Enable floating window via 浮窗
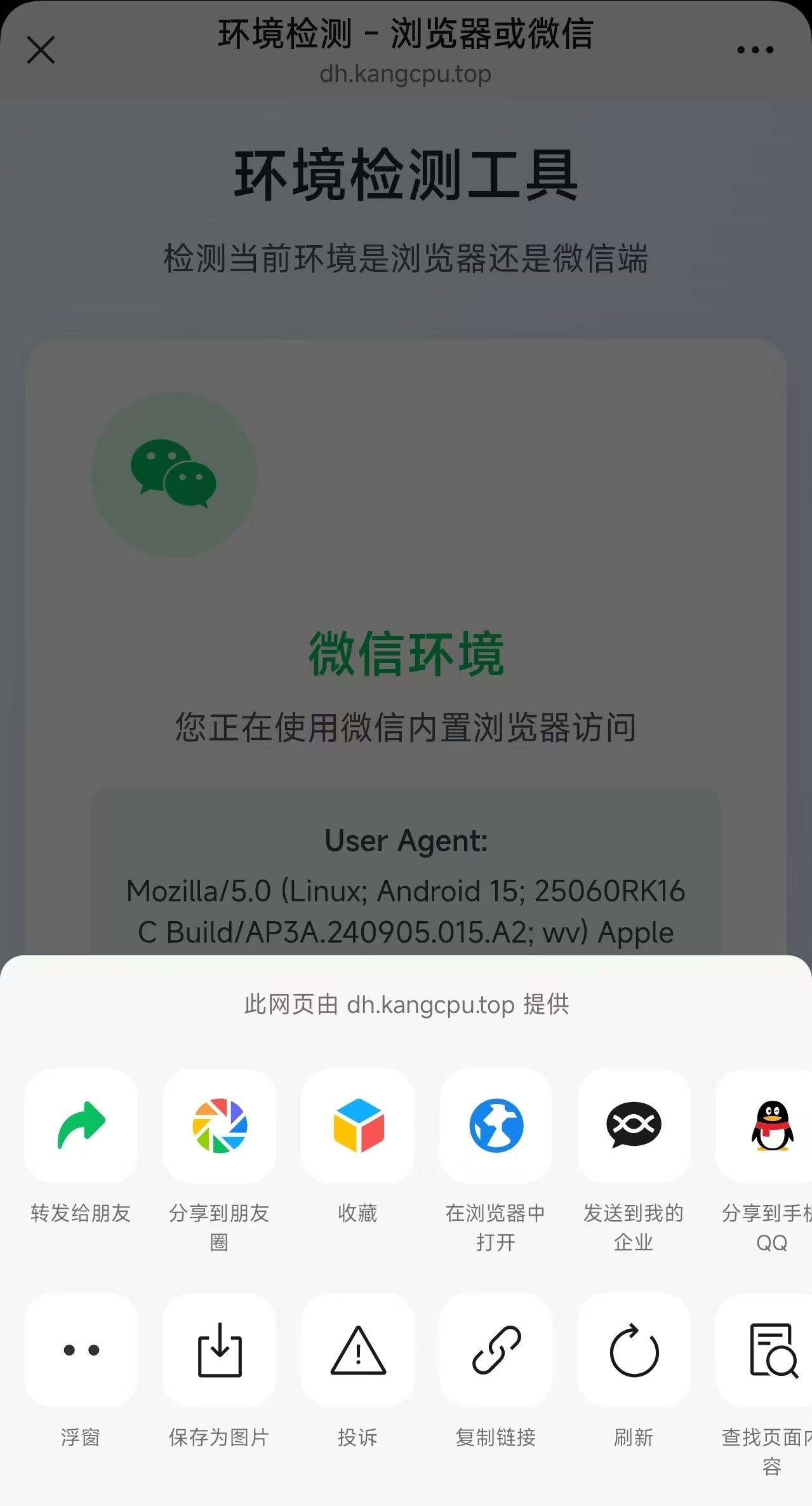The image size is (812, 1506). pos(81,1350)
